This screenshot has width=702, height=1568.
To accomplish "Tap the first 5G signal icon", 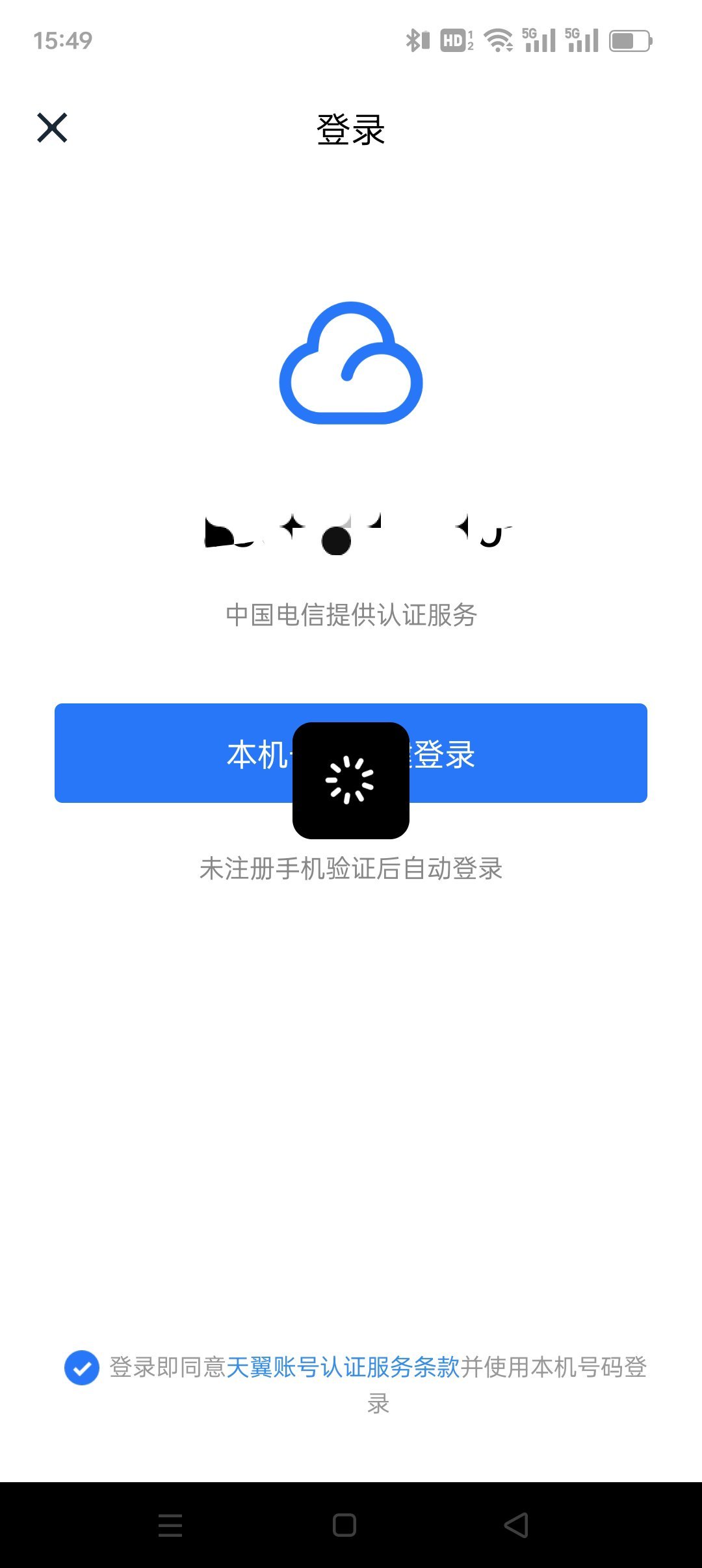I will [x=538, y=40].
